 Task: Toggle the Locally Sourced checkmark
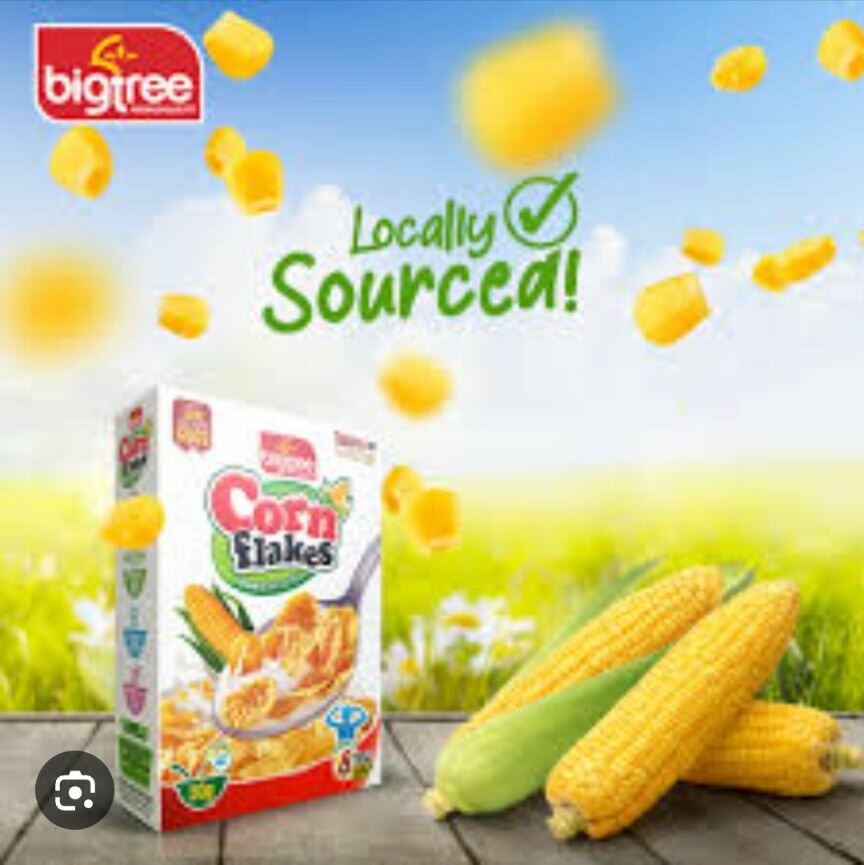(x=539, y=212)
